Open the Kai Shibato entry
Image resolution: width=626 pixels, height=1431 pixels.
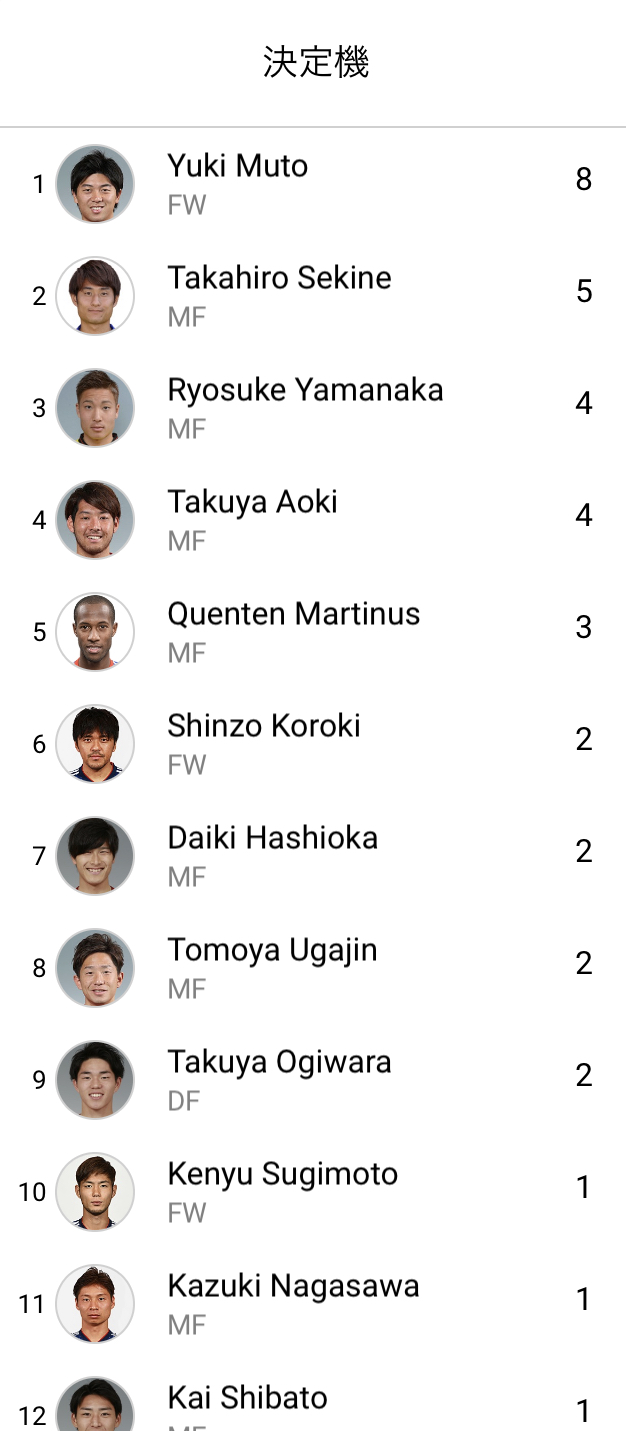tap(313, 1396)
